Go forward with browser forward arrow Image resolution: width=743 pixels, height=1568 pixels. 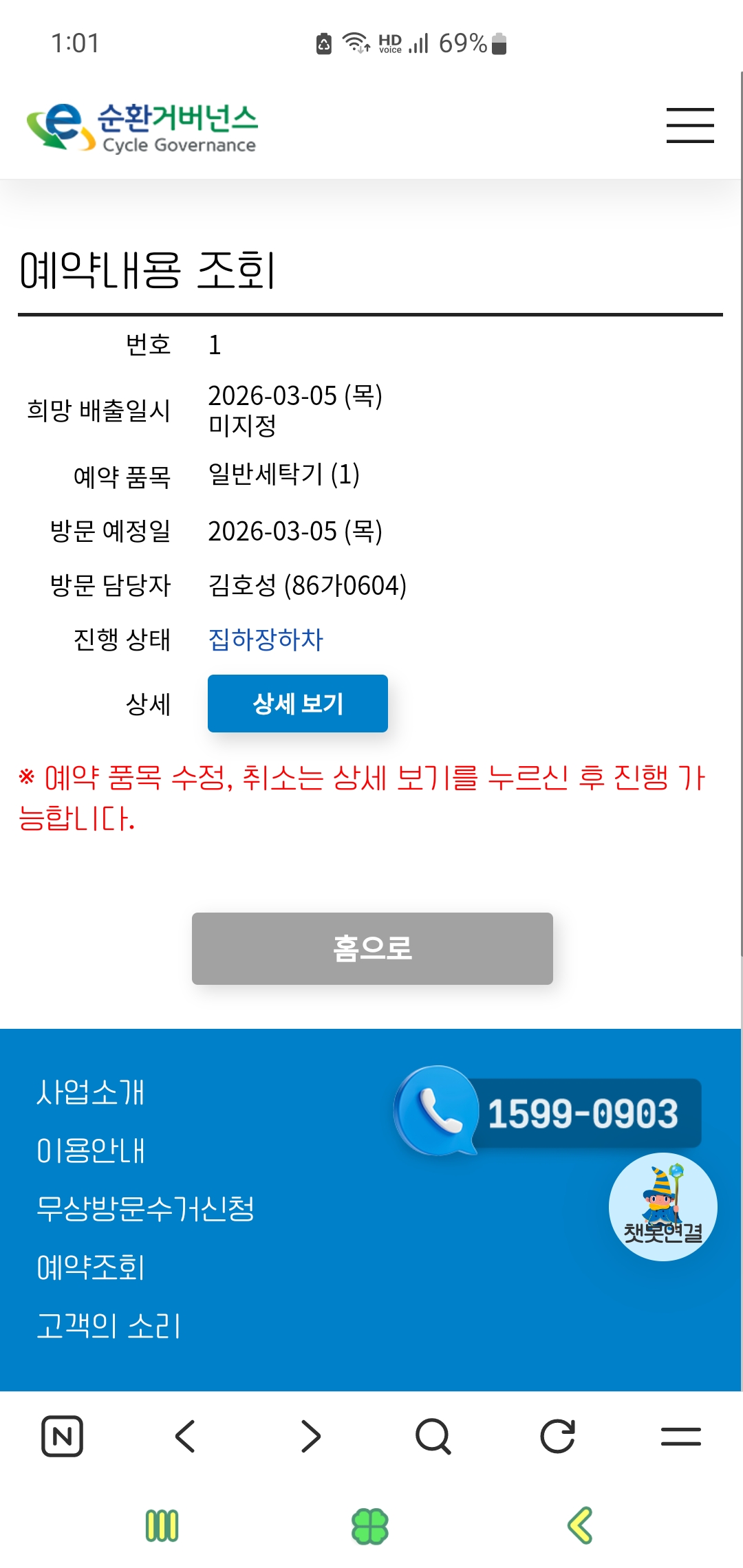click(x=310, y=1437)
